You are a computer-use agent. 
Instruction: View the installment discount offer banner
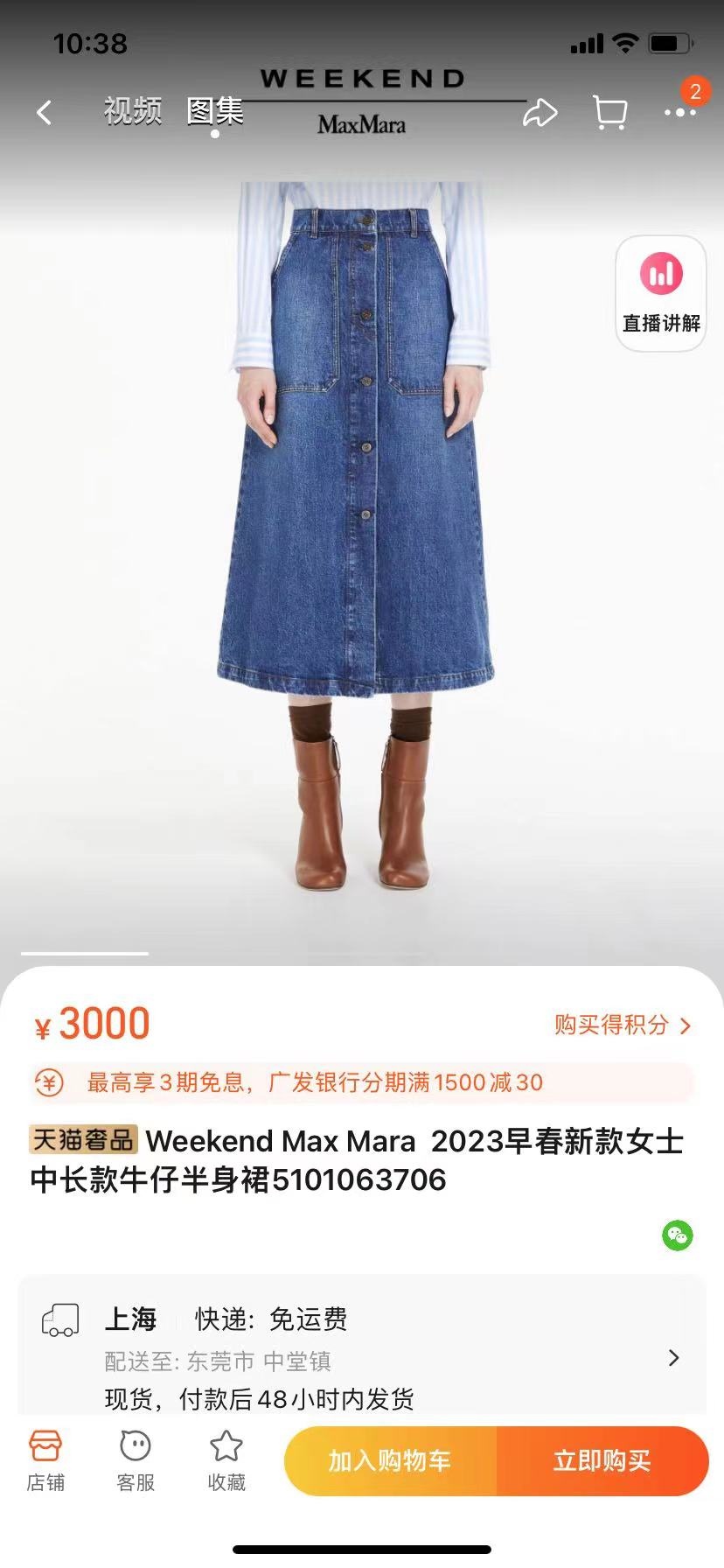(362, 1082)
